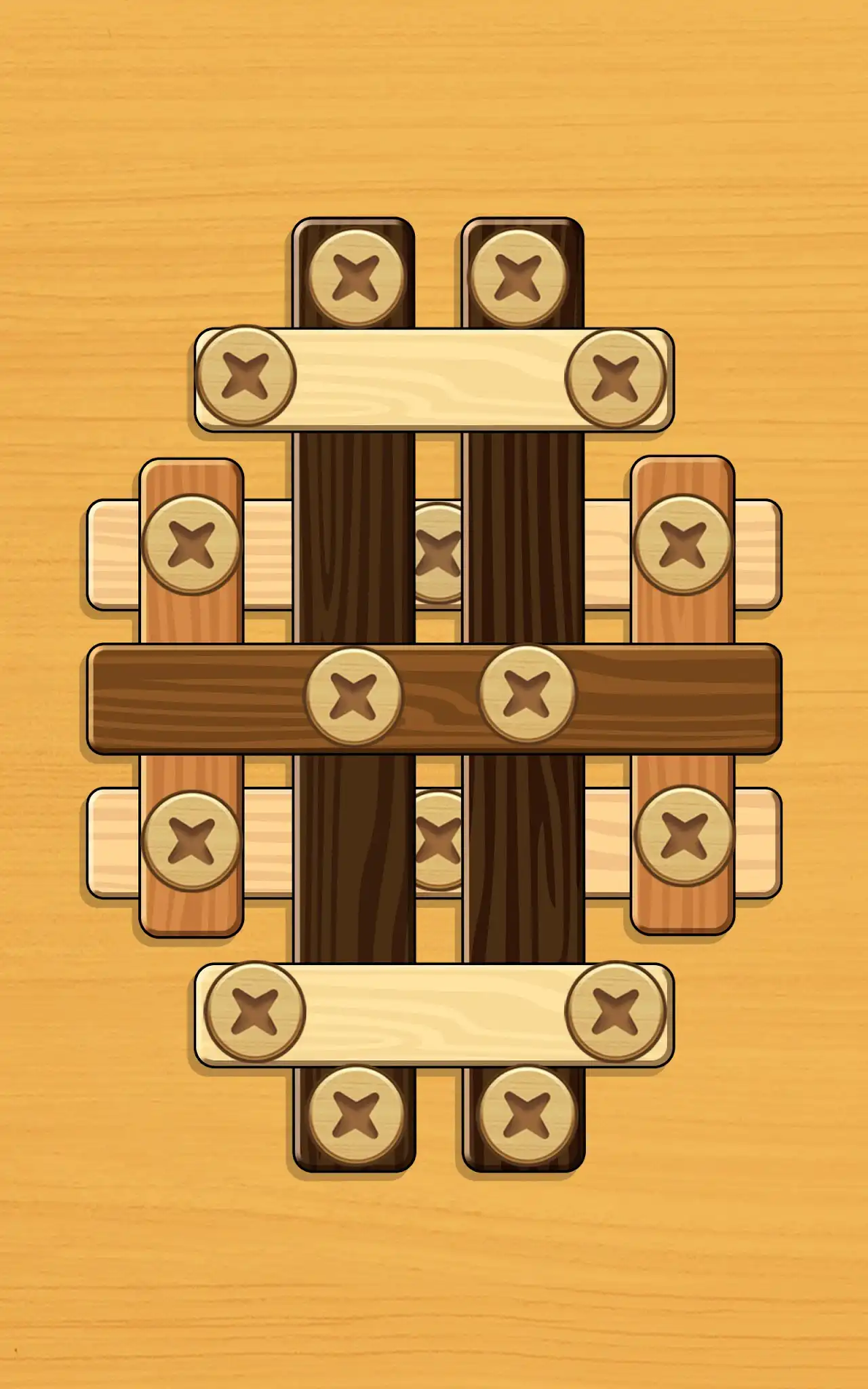Tap left screw of the upper light plank

coord(245,376)
